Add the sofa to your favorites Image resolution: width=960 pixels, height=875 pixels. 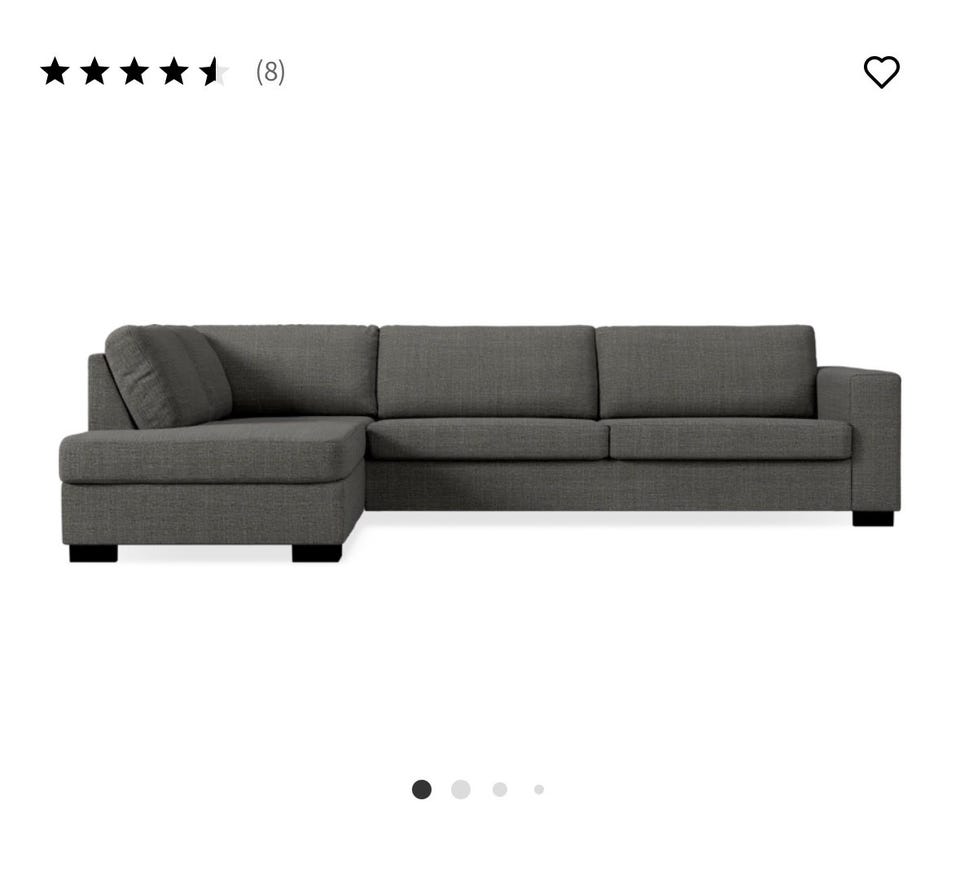(x=881, y=72)
